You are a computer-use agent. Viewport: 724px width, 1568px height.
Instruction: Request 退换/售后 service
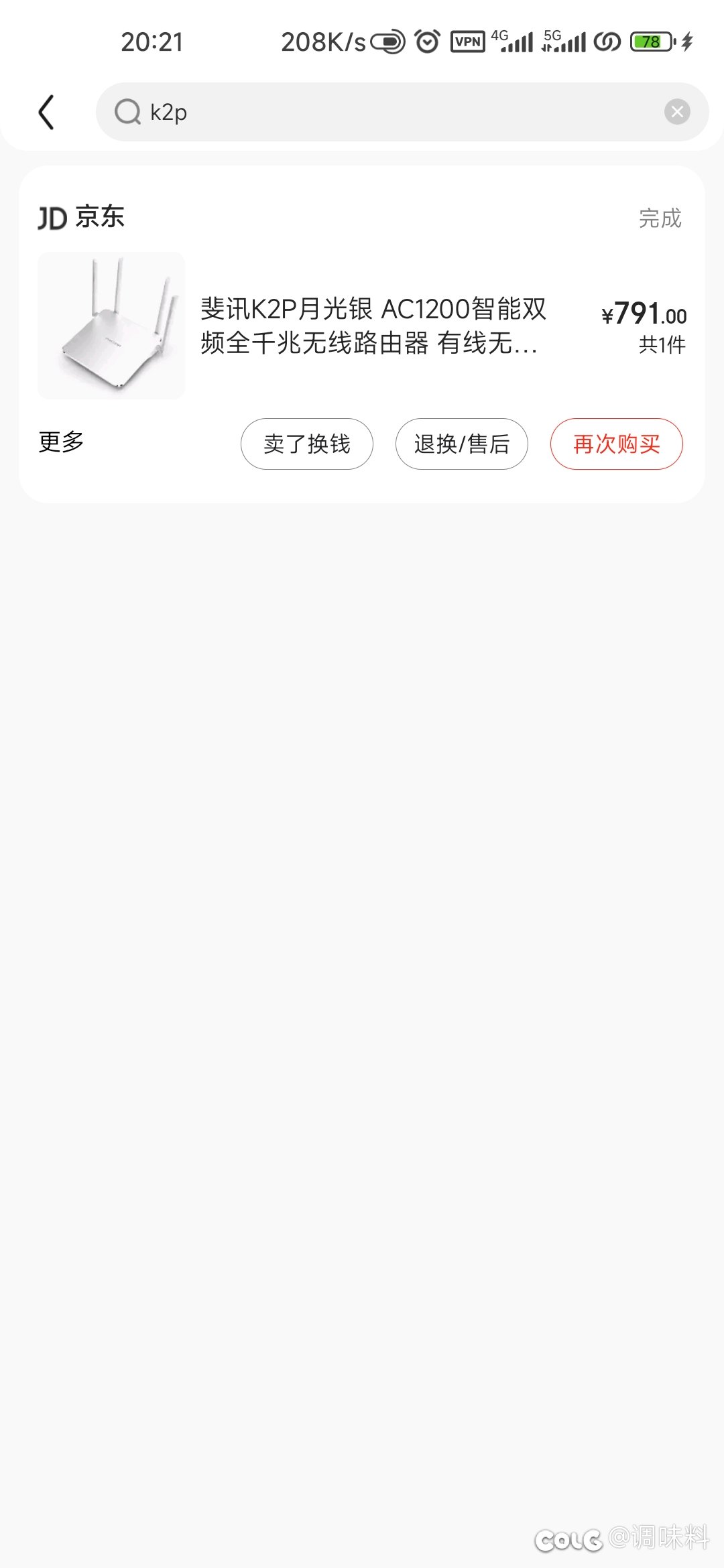click(x=462, y=444)
